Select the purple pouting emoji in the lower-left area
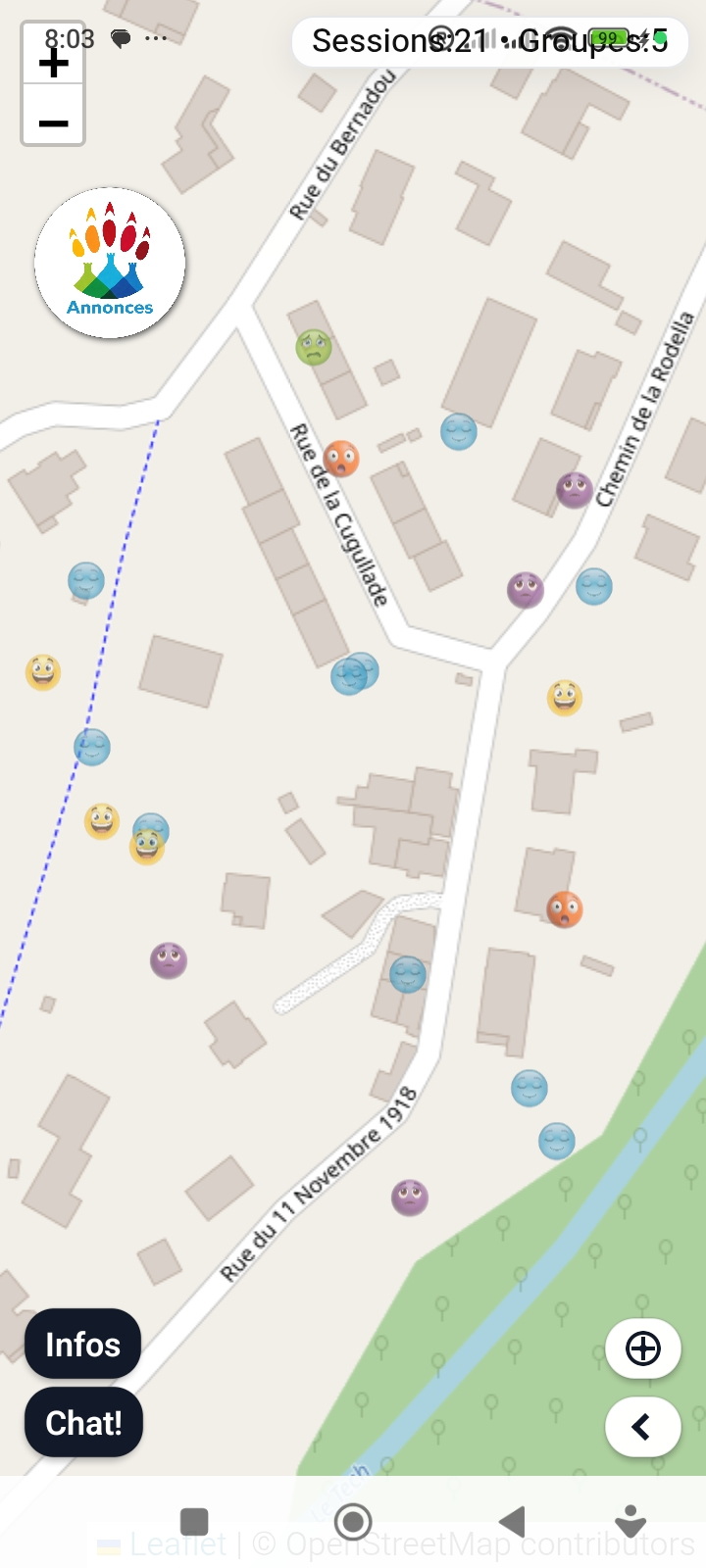This screenshot has height=1568, width=706. [168, 960]
